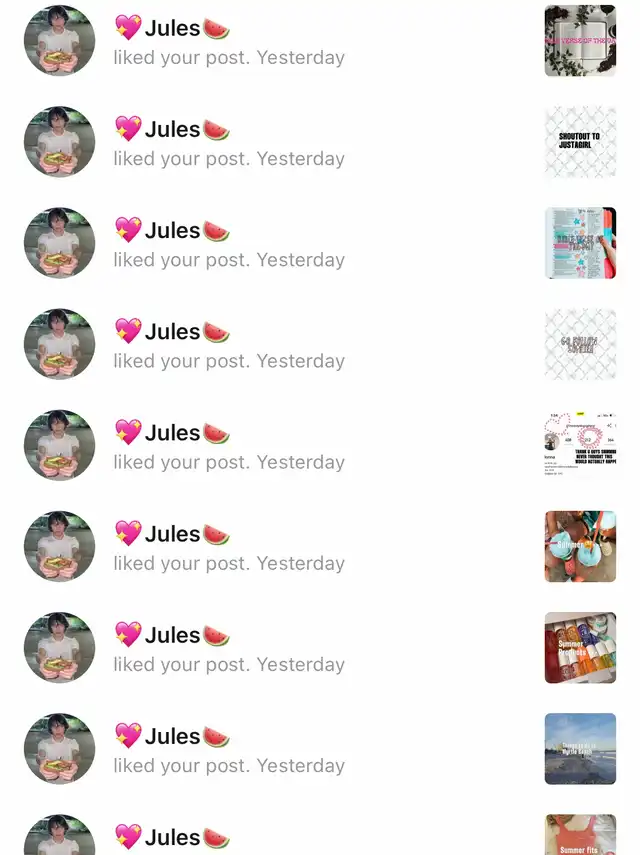Open the Bible verse of the day post thumbnail with the open book

tap(580, 41)
